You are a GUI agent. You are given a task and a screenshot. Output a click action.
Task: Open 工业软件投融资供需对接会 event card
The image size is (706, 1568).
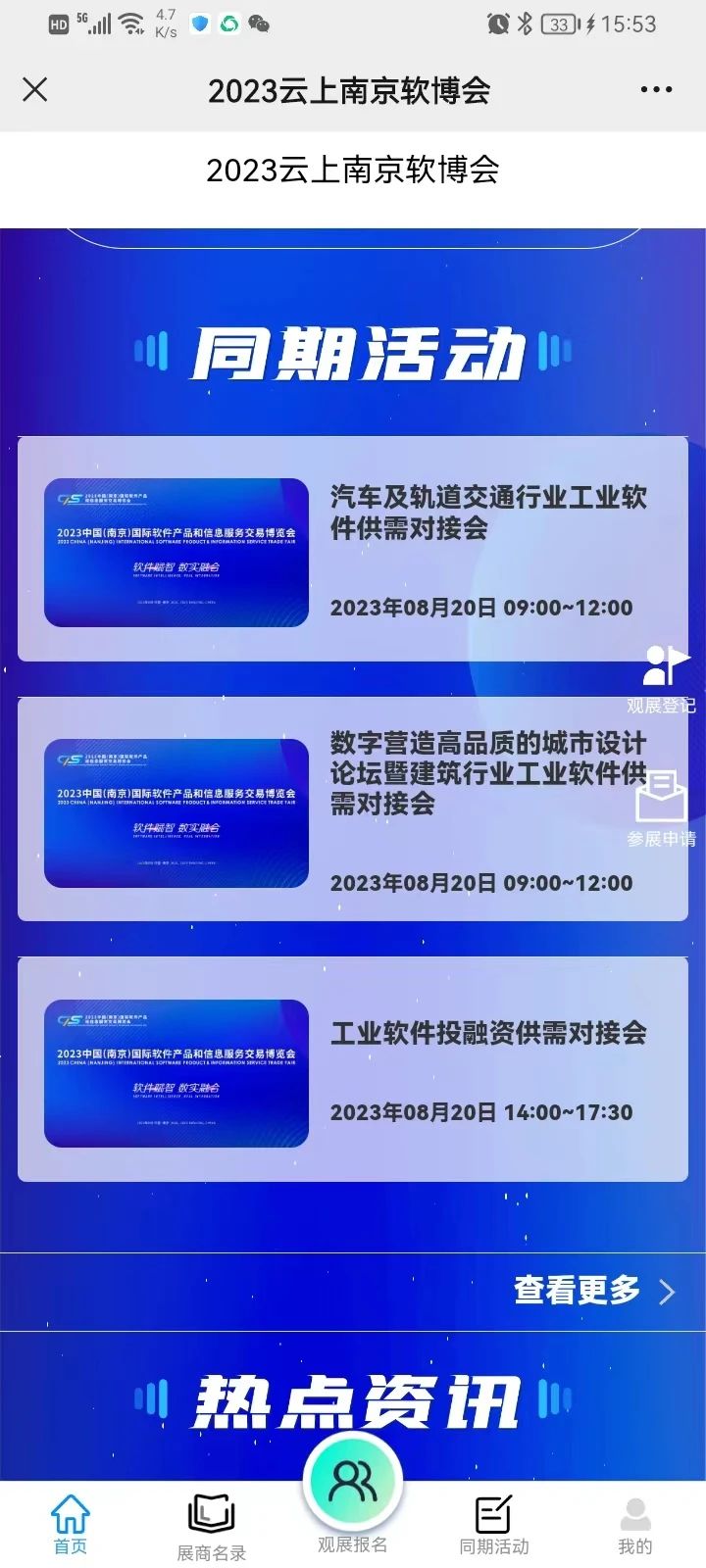coord(353,1071)
